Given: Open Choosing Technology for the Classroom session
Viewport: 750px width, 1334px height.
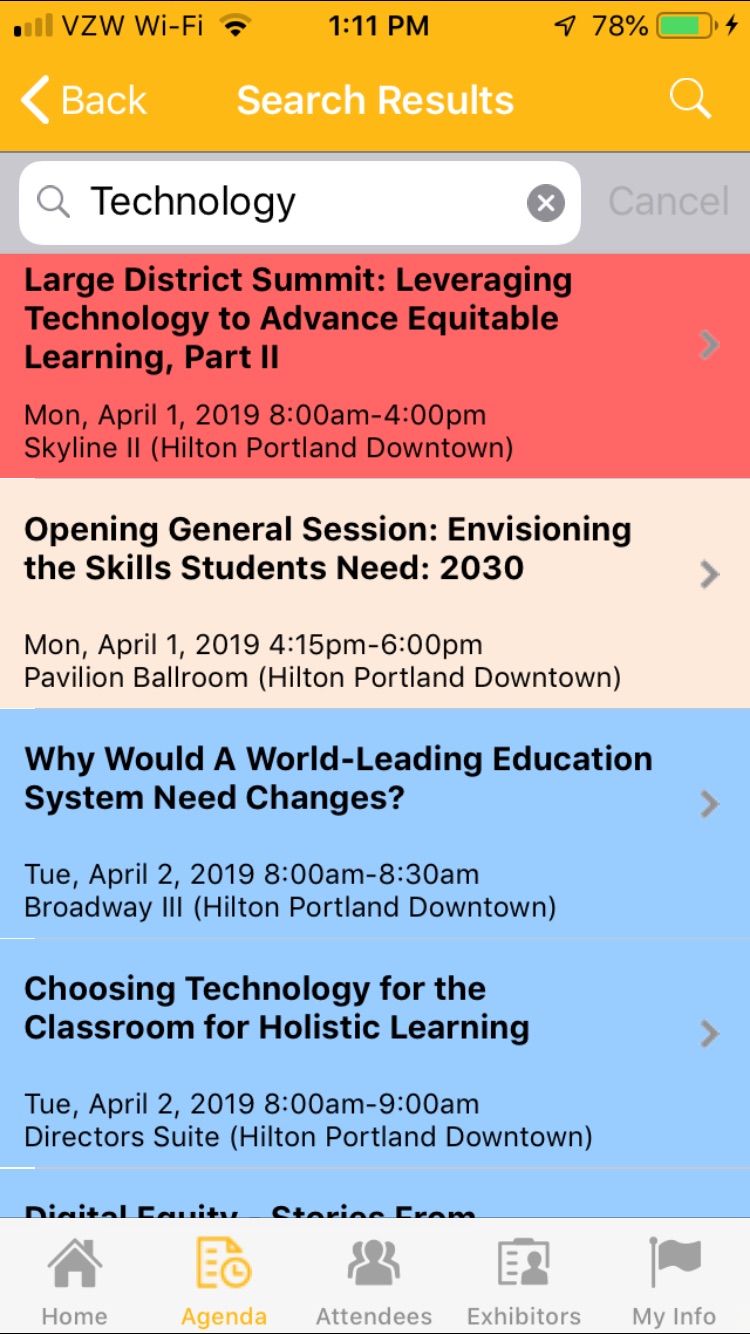Looking at the screenshot, I should pos(375,1054).
